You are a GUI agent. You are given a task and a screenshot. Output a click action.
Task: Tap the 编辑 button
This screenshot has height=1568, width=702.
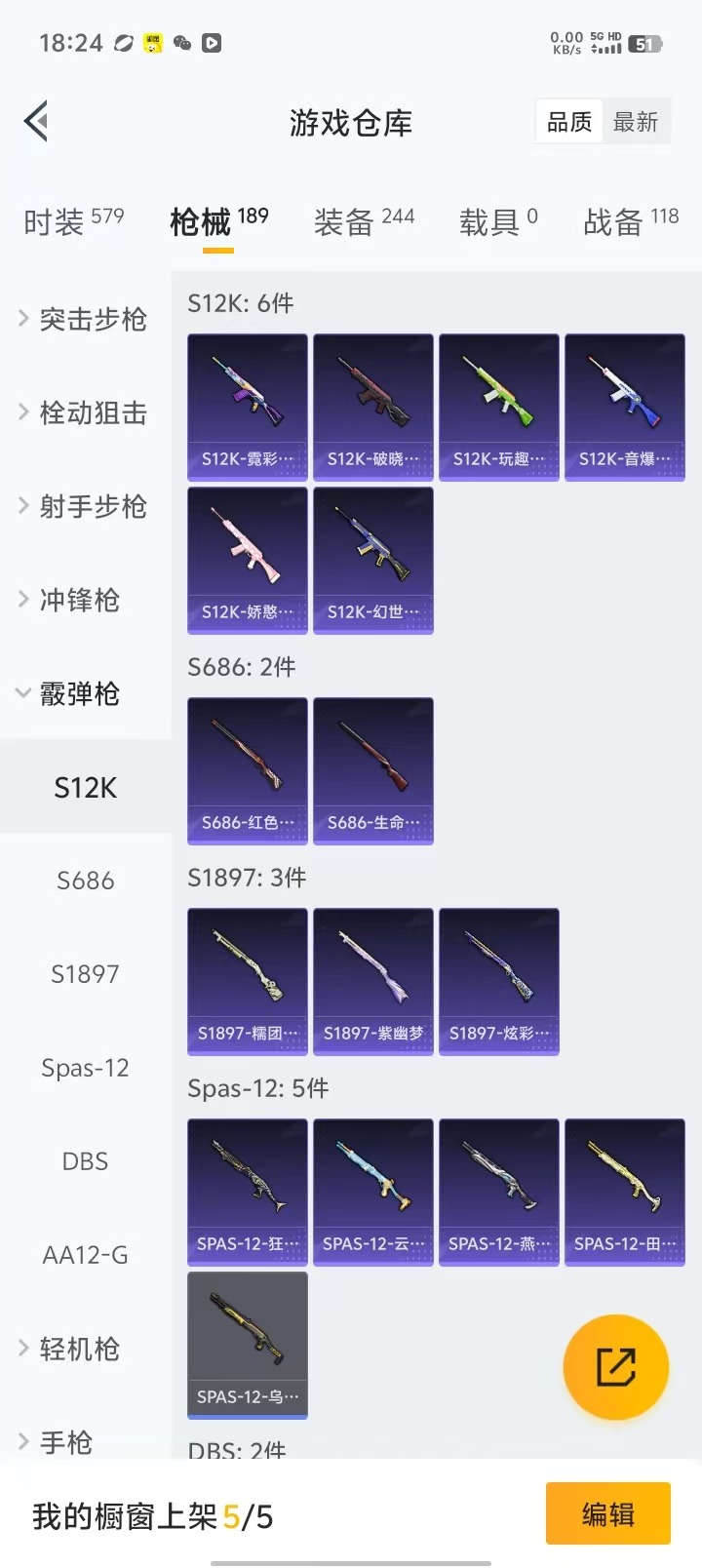[x=607, y=1513]
